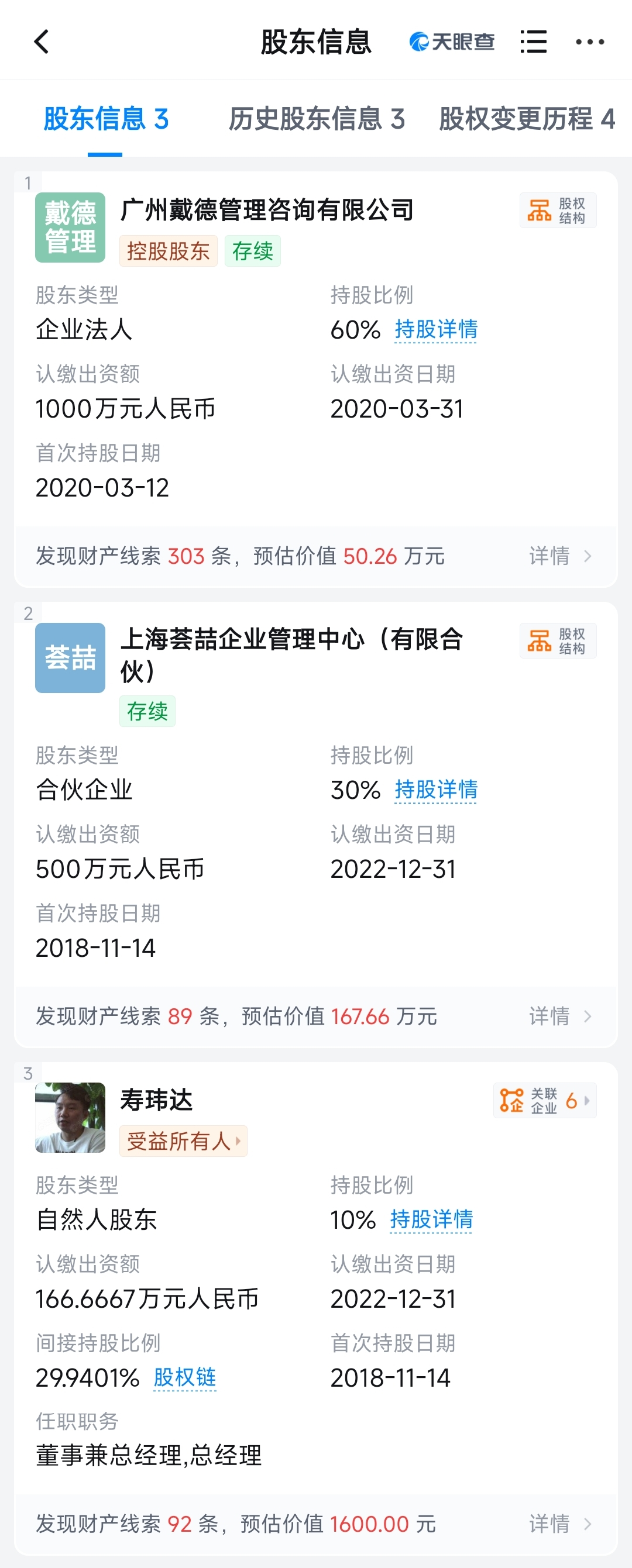Viewport: 632px width, 1568px height.
Task: Open 广州戴德管理咨询有限公司 company page
Action: click(267, 210)
